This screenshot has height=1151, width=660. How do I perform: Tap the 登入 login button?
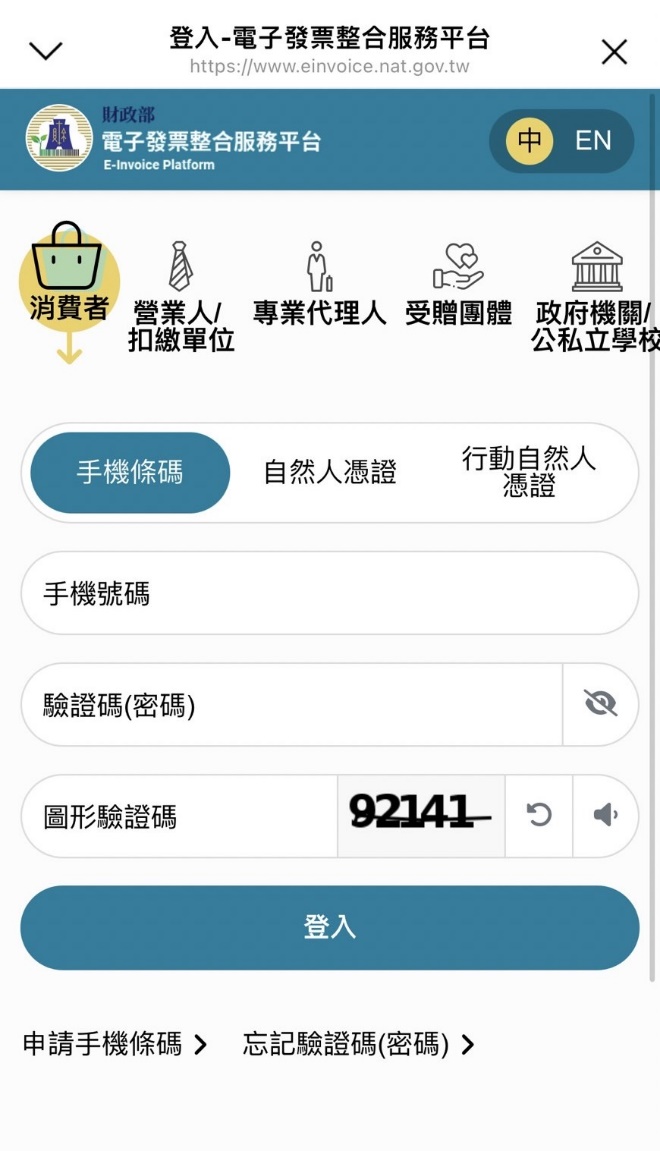click(330, 927)
